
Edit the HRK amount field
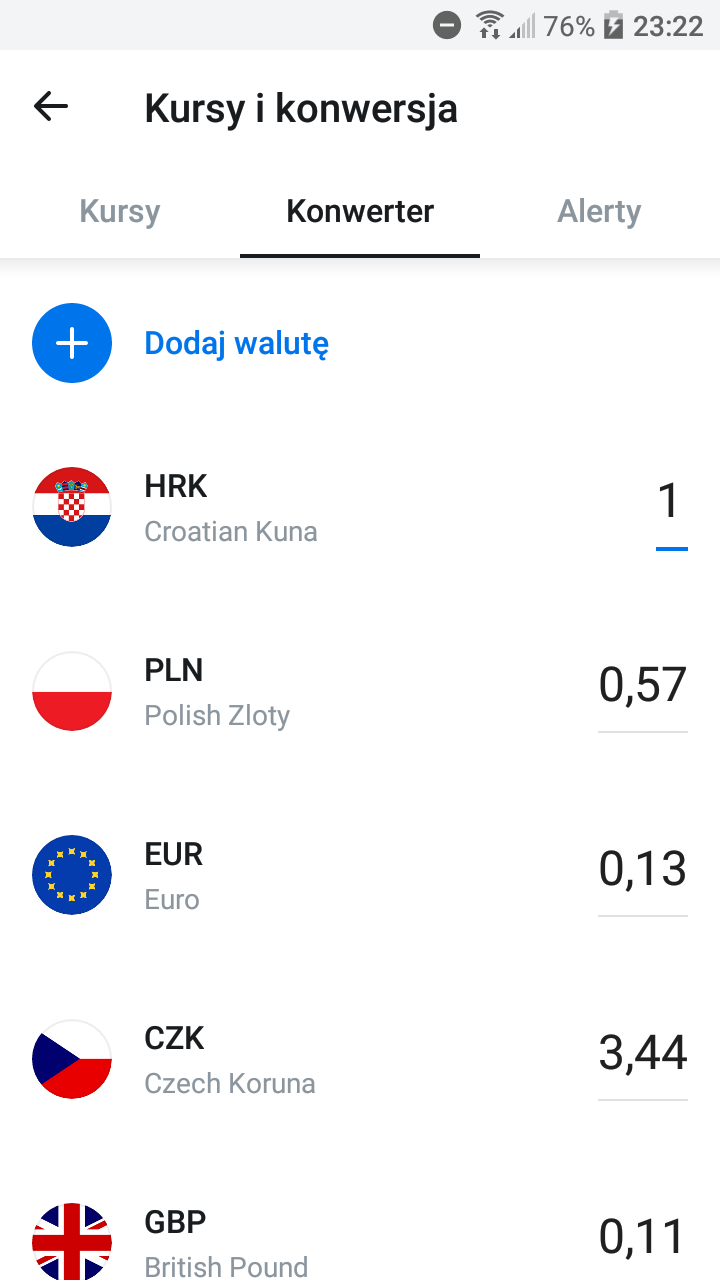pyautogui.click(x=670, y=502)
